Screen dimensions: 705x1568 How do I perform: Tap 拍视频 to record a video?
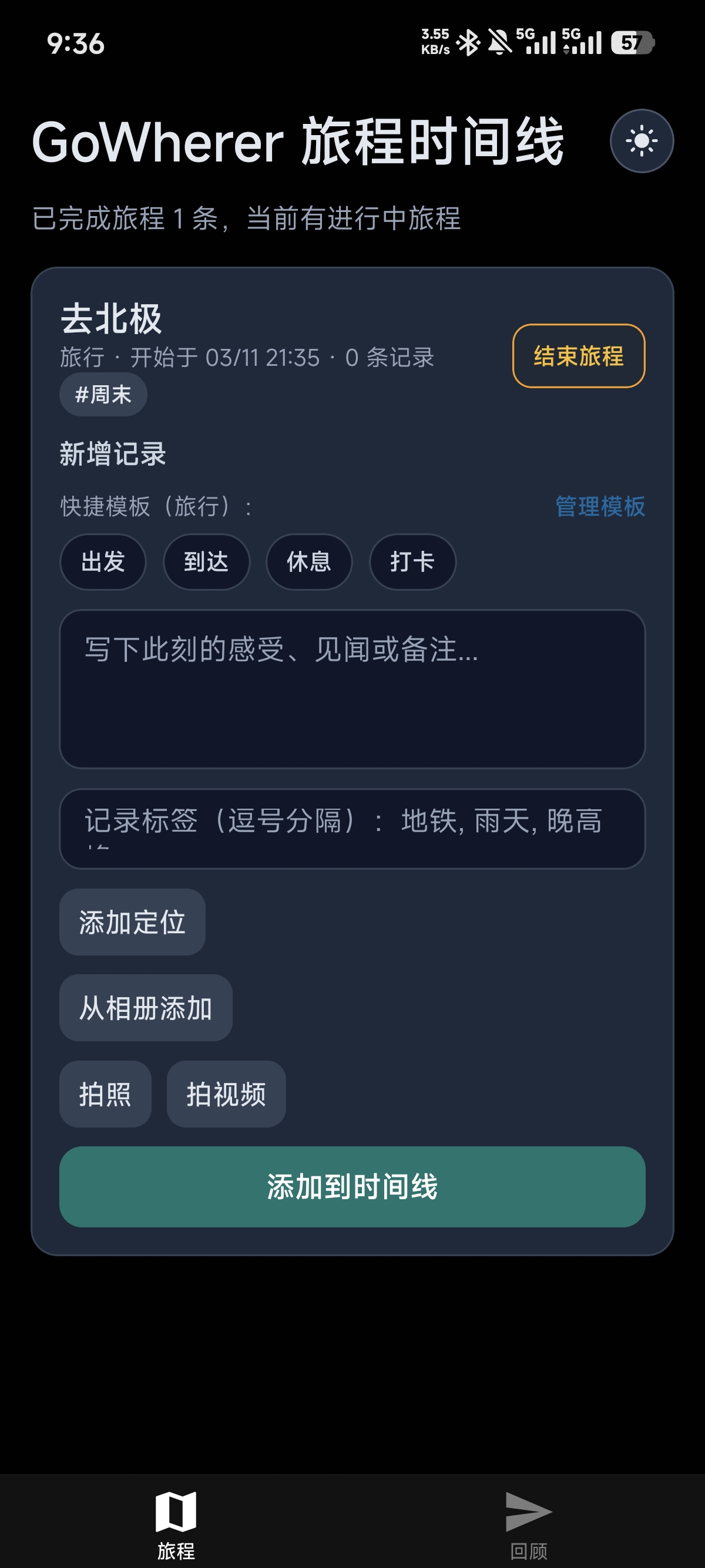click(x=226, y=1094)
